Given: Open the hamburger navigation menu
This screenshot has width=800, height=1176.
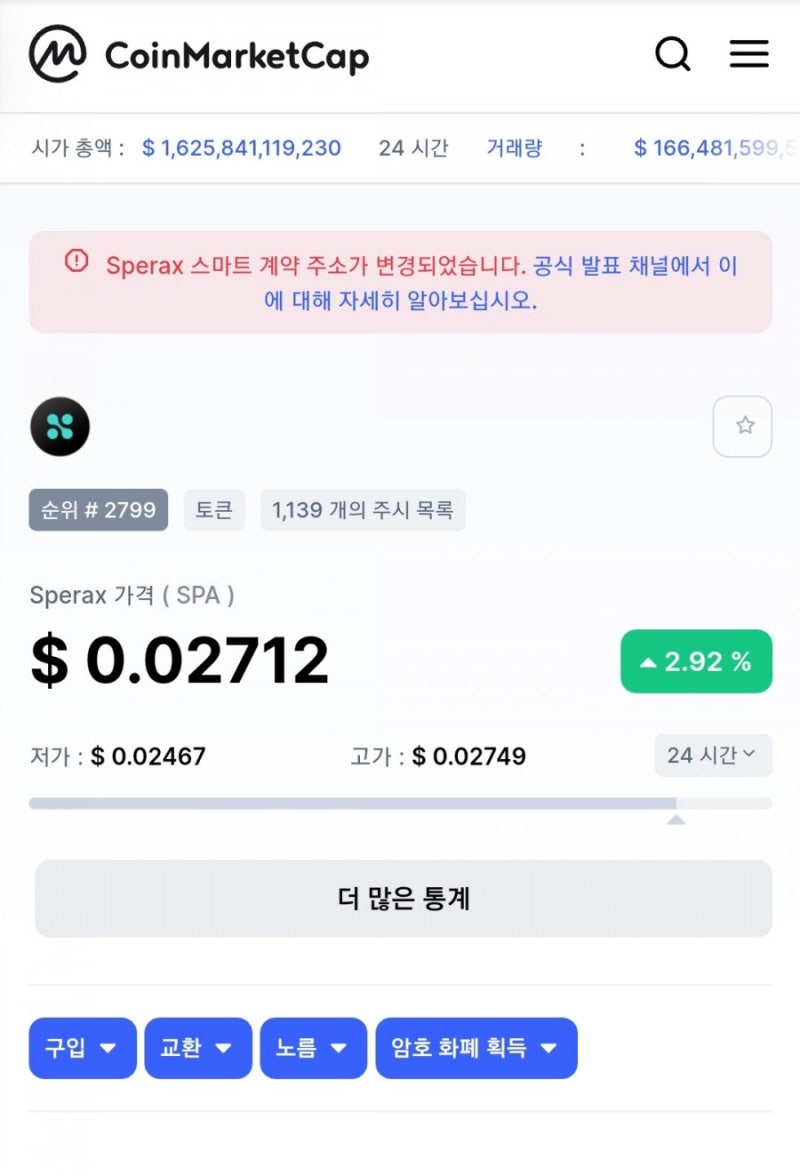Looking at the screenshot, I should point(749,55).
